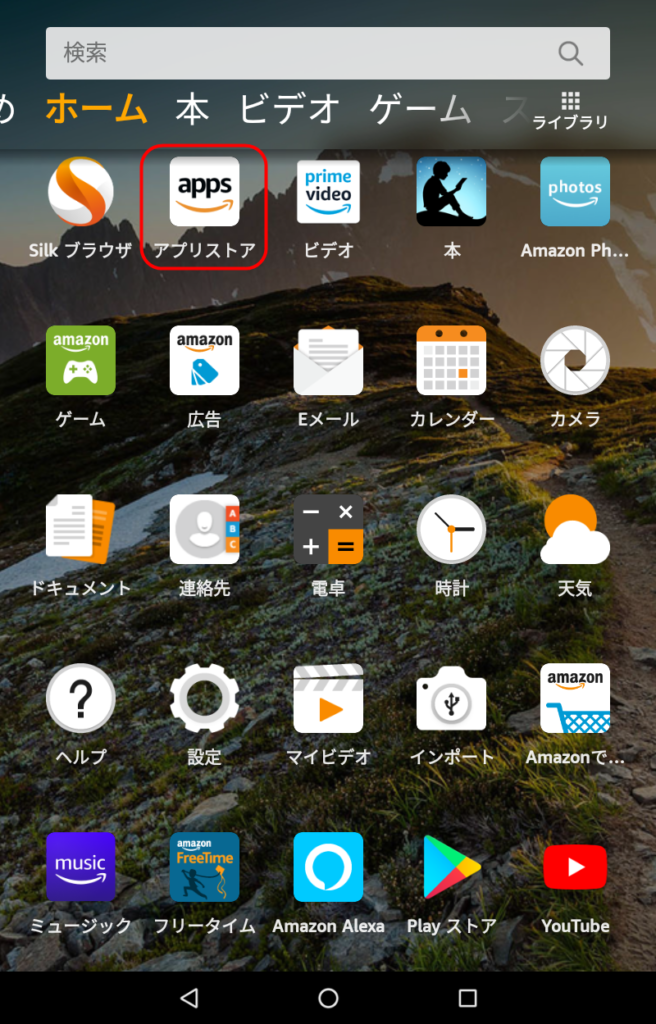Check the 天気 weather app
Screen dimensions: 656x1024
coord(575,530)
